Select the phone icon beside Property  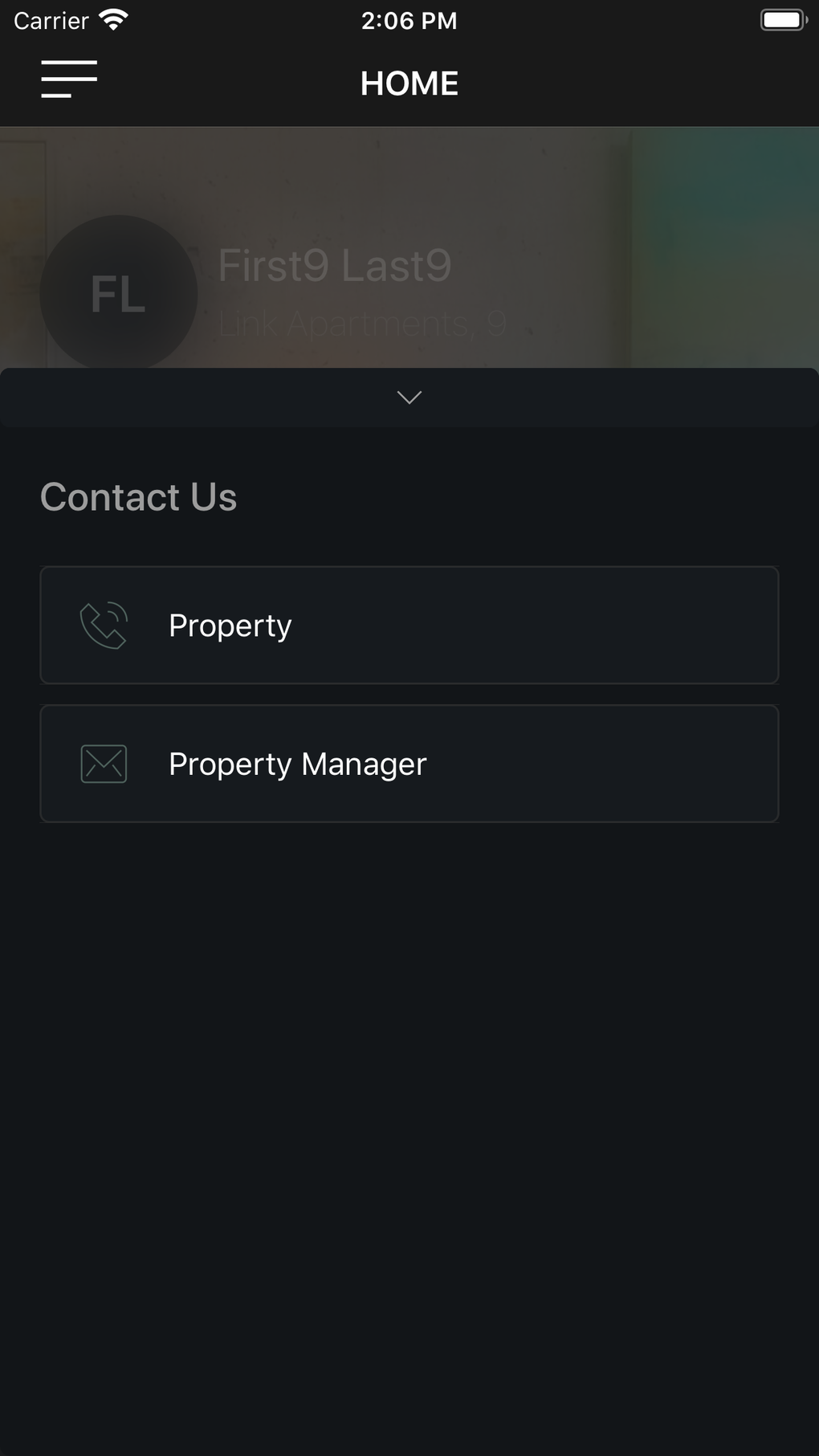pos(104,624)
